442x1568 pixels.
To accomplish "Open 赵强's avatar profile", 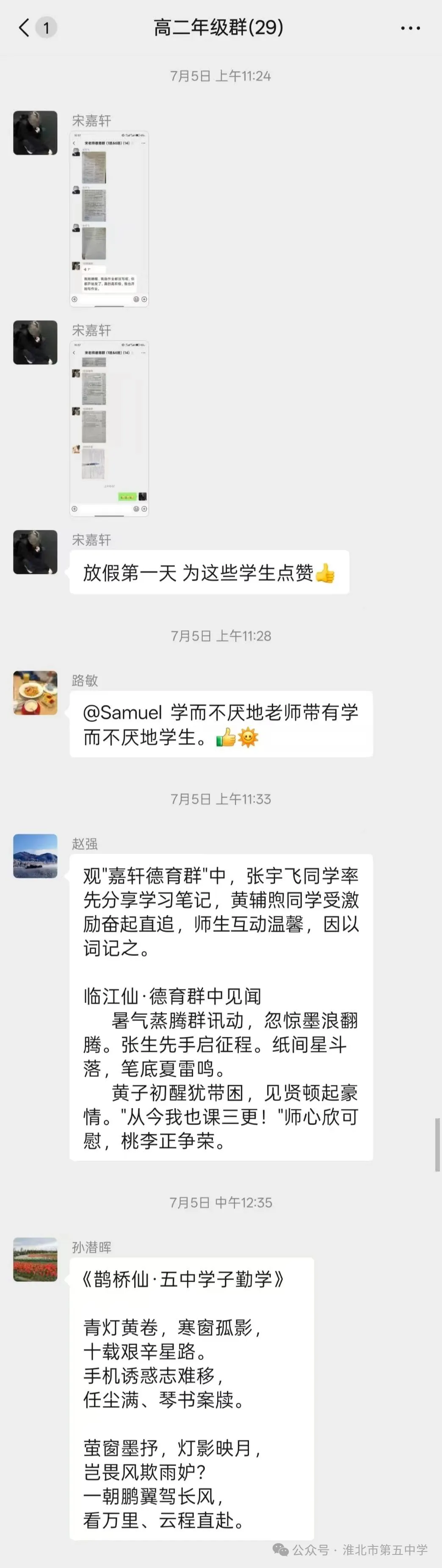I will (x=35, y=856).
